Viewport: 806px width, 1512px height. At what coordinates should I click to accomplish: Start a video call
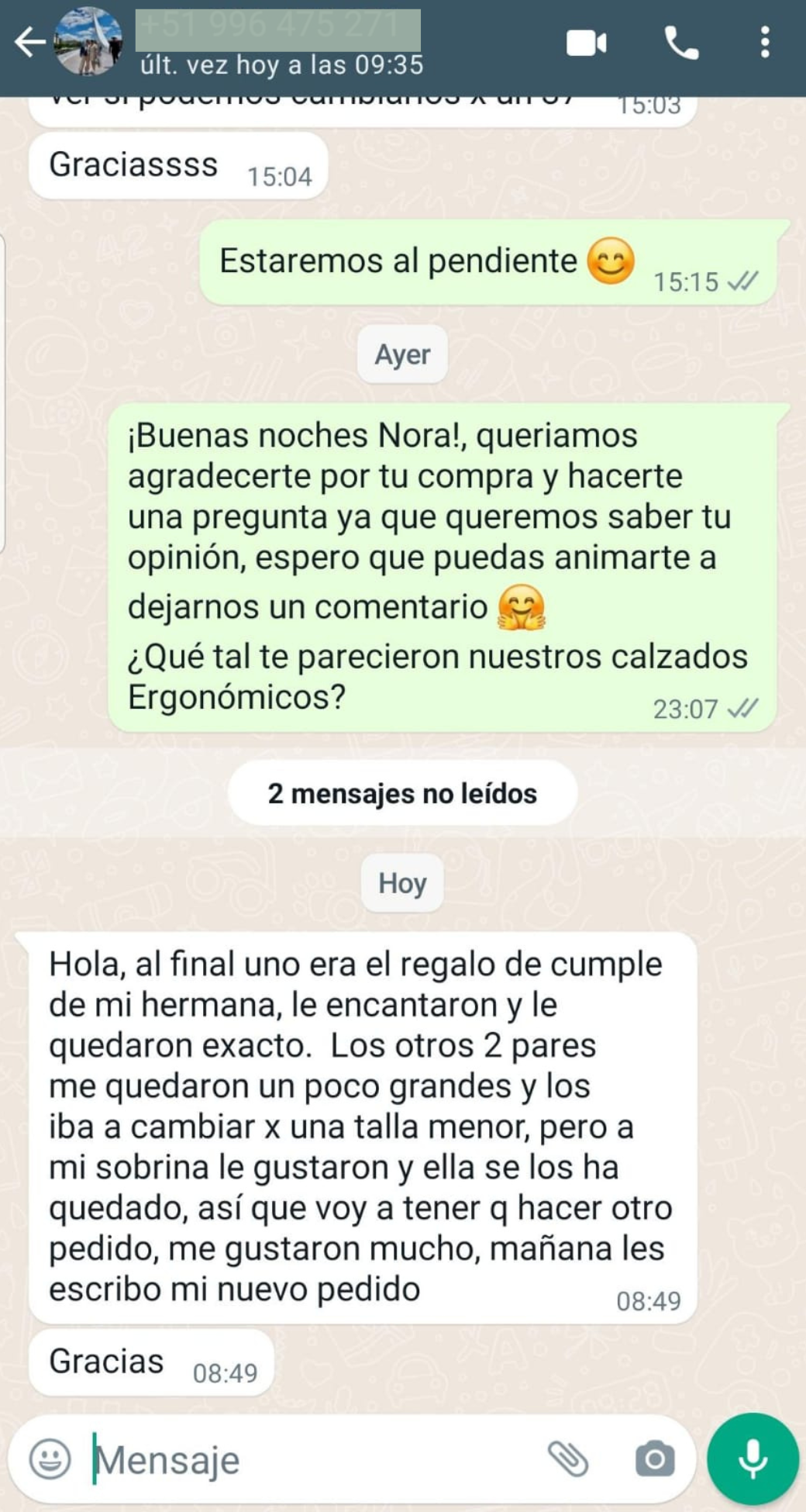(x=586, y=43)
